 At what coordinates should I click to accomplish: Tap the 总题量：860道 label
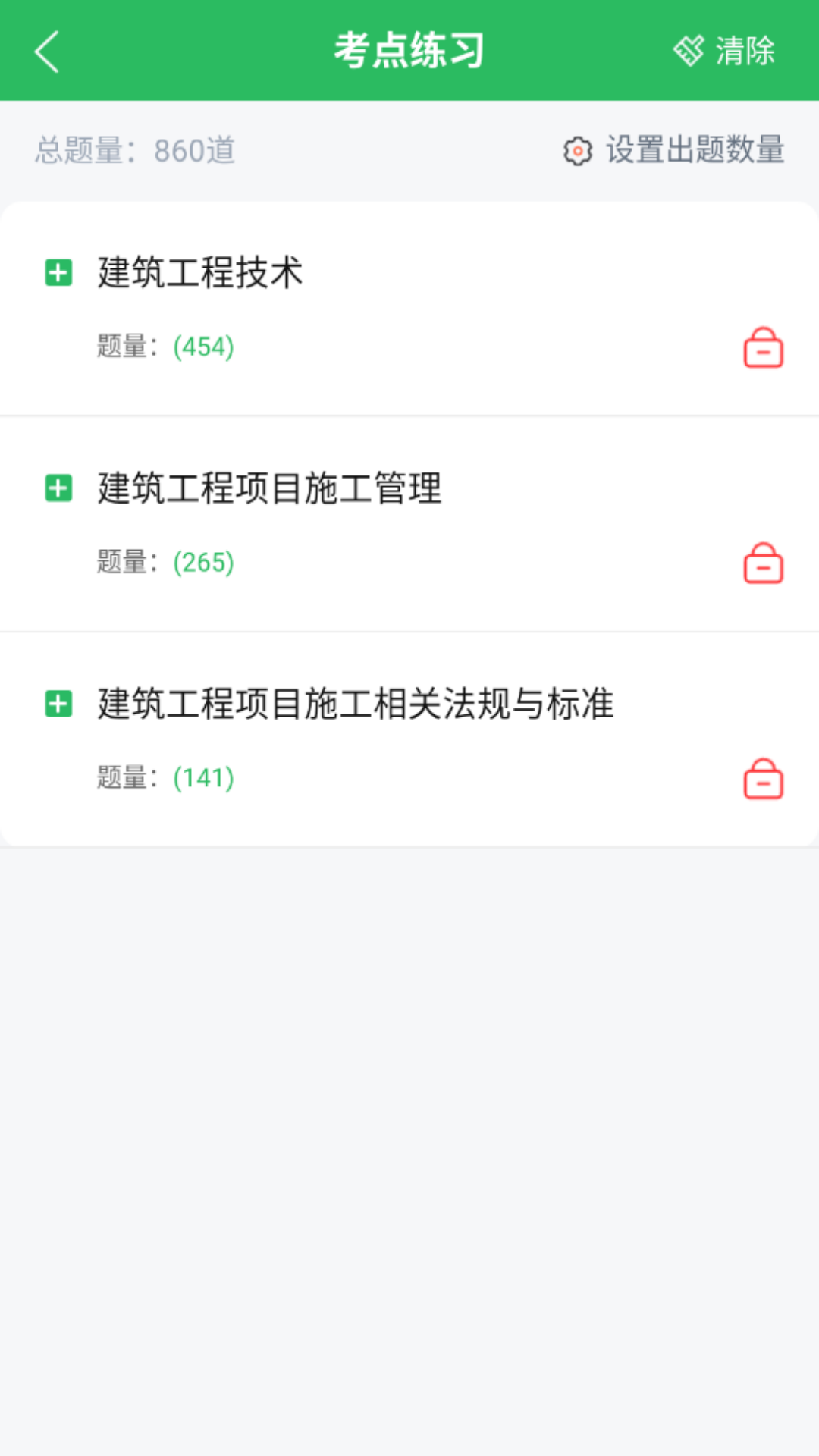tap(133, 150)
